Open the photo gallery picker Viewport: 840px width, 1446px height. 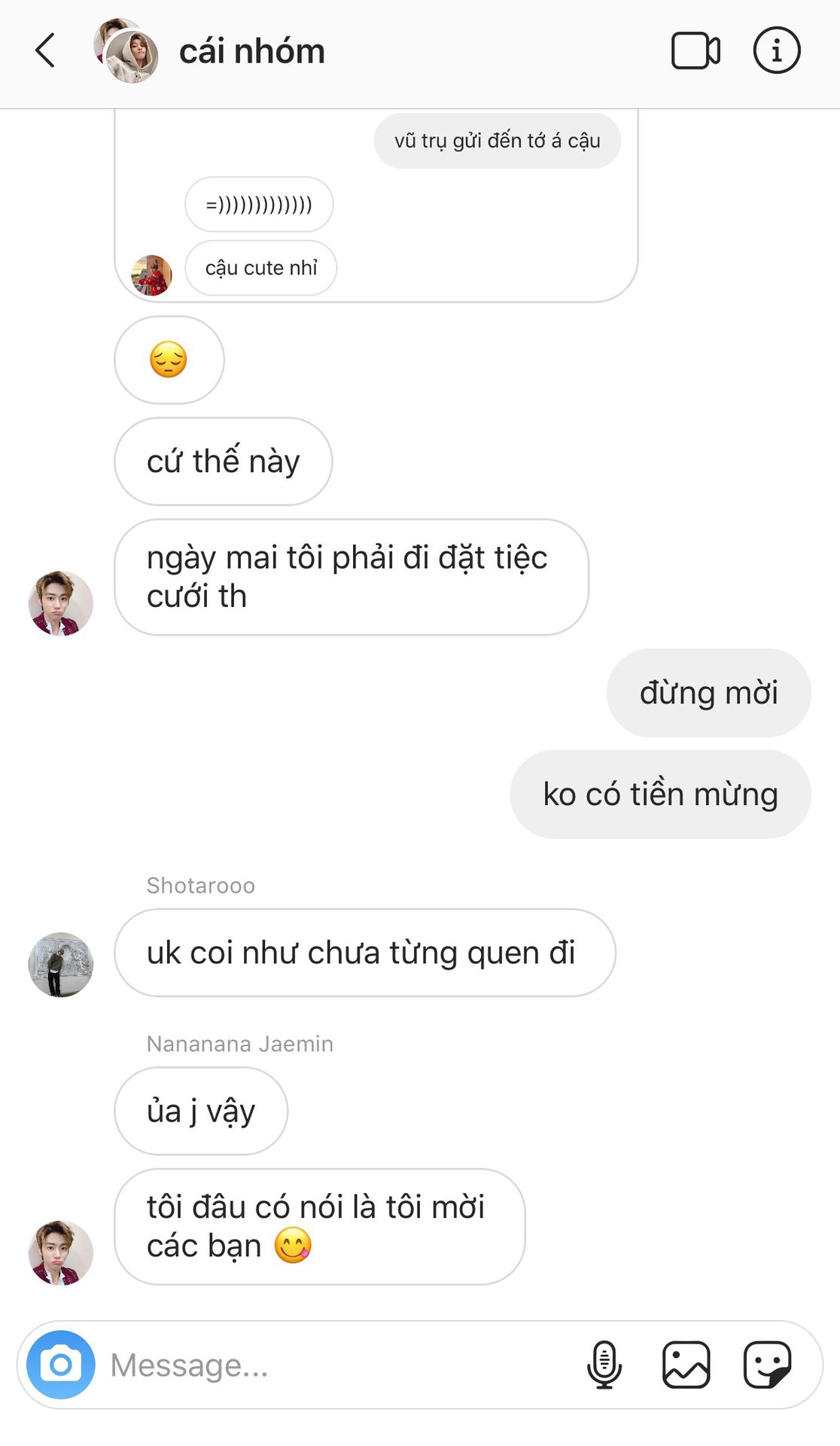(x=686, y=1365)
